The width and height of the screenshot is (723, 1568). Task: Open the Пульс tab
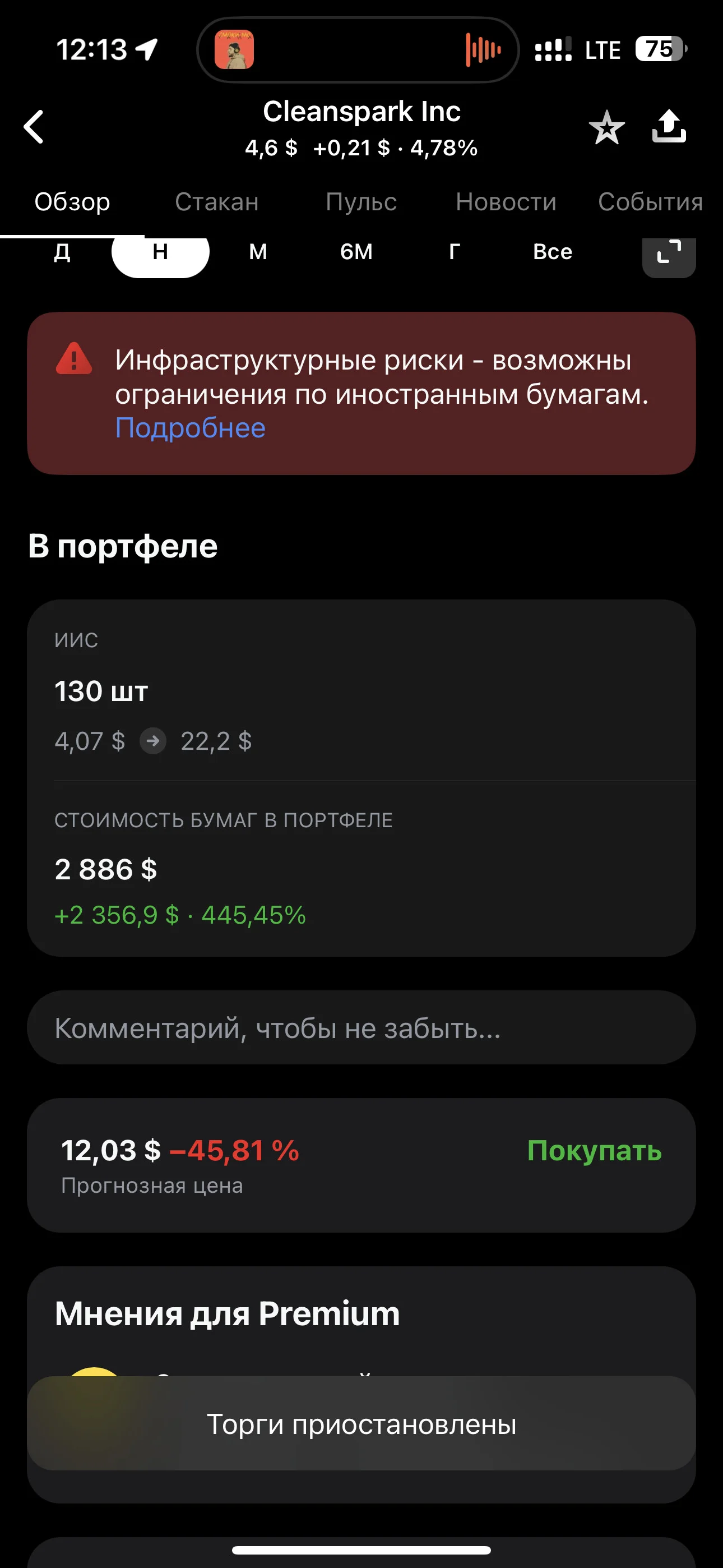point(361,201)
